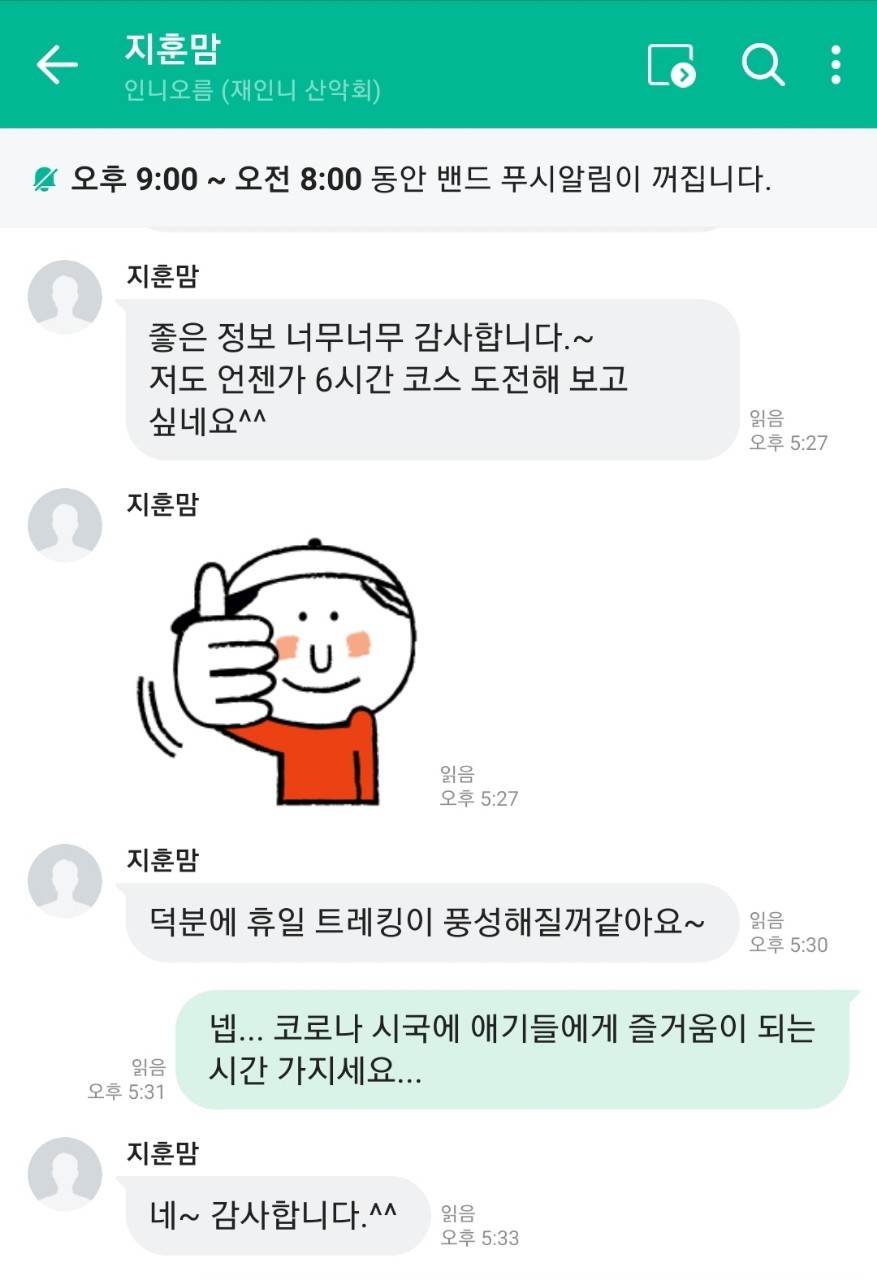877x1280 pixels.
Task: Open 지훈맘's avatar next to 네~ 감사합니다
Action: pyautogui.click(x=65, y=1173)
